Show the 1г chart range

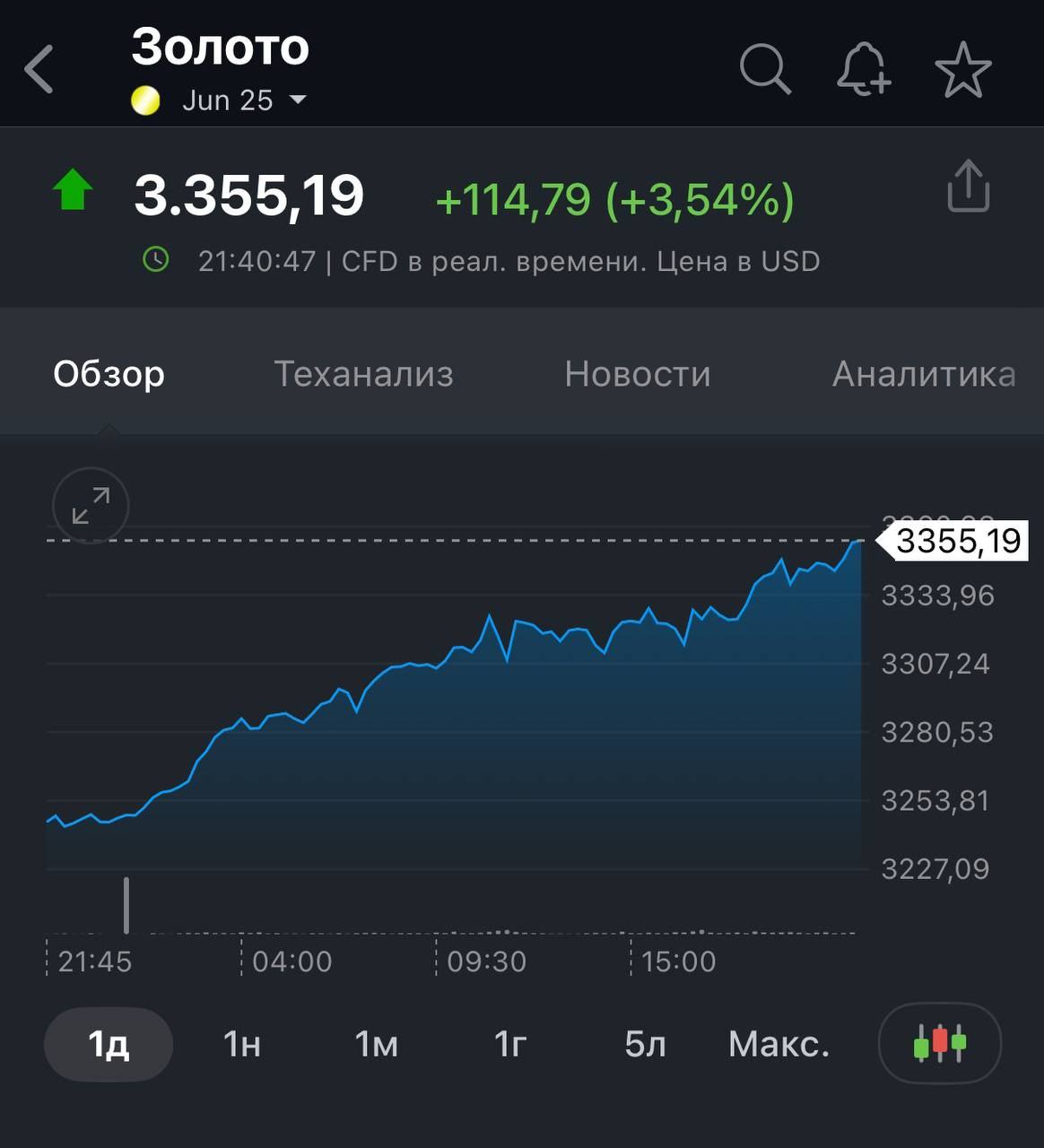509,1044
